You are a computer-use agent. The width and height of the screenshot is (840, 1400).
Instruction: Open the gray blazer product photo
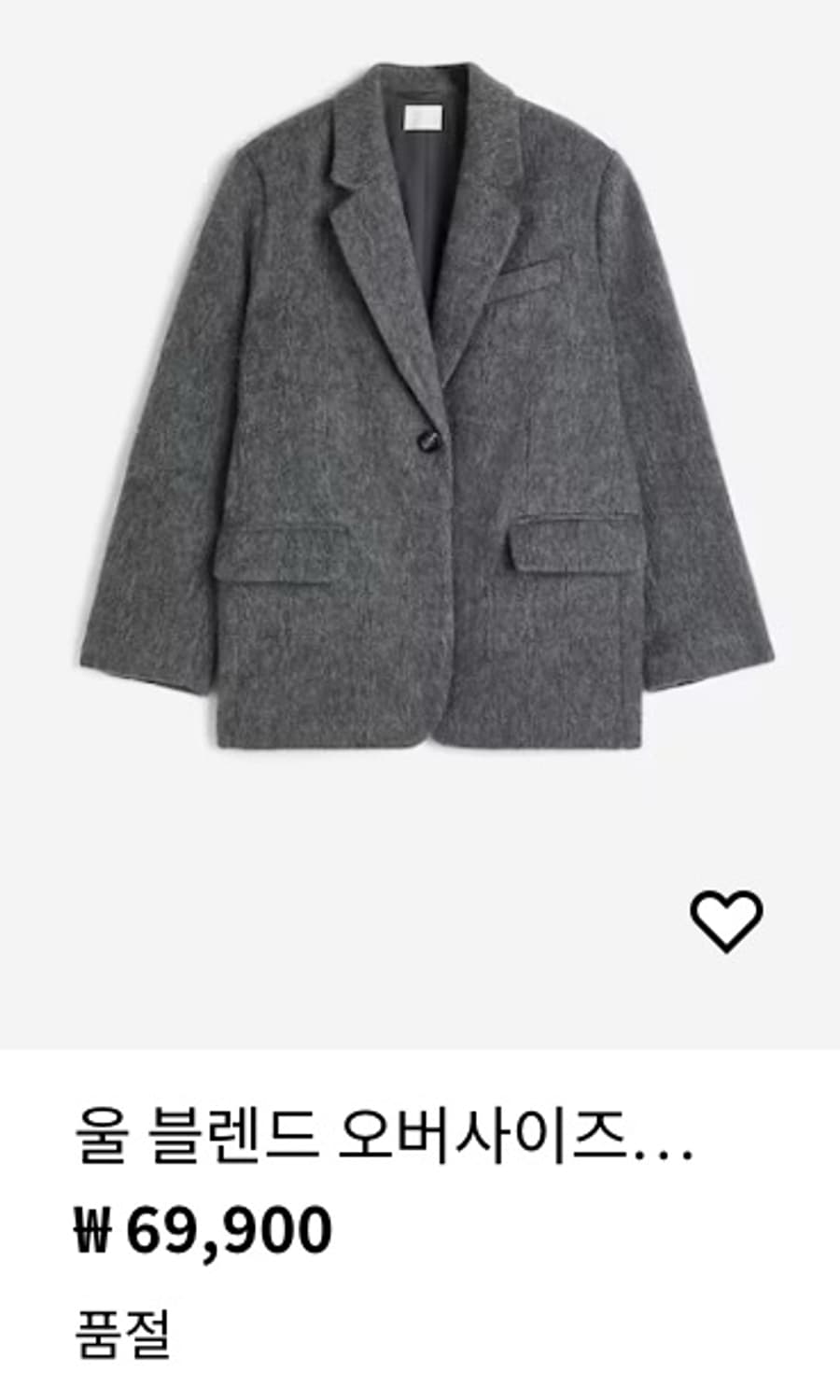tap(420, 420)
